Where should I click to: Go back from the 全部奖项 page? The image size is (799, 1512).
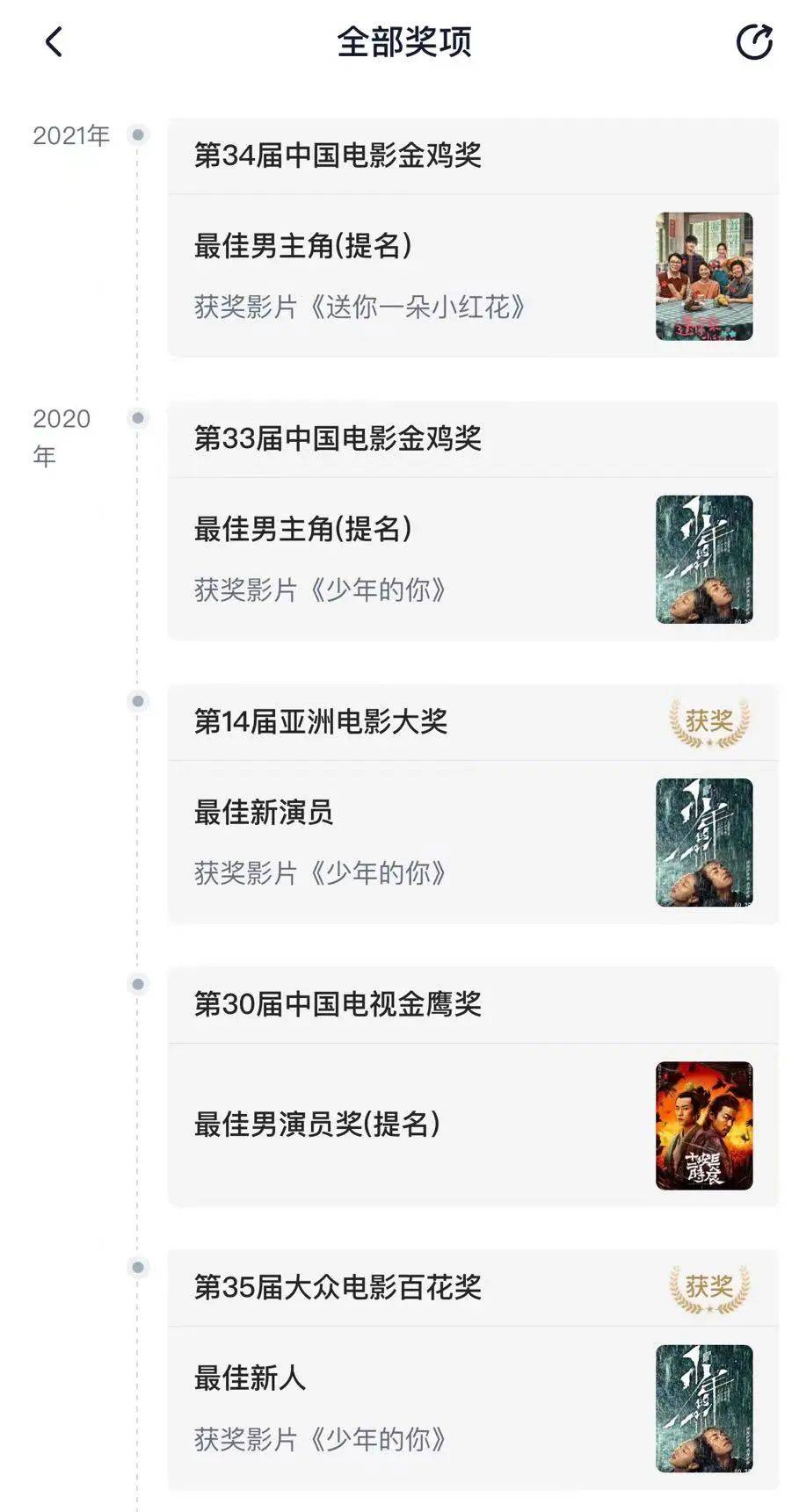coord(54,42)
